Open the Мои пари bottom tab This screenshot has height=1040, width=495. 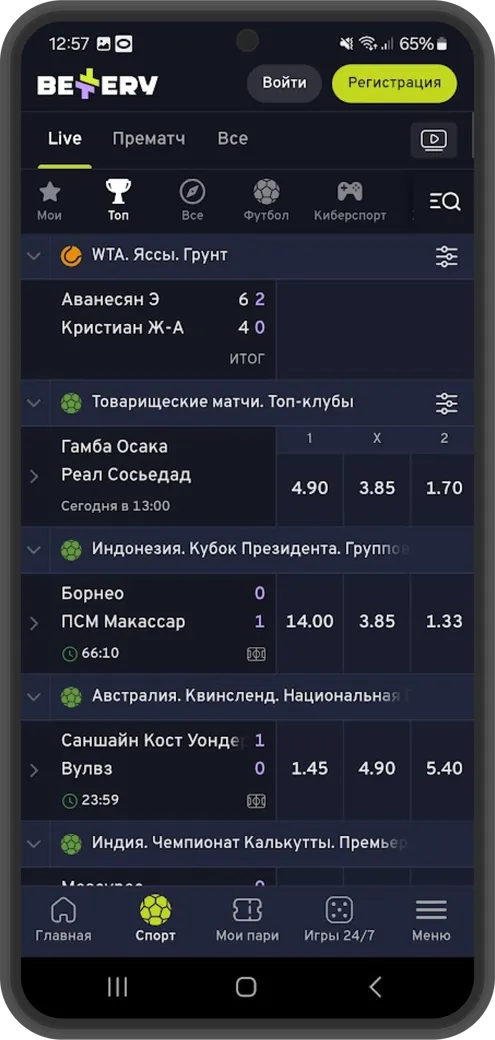point(248,919)
